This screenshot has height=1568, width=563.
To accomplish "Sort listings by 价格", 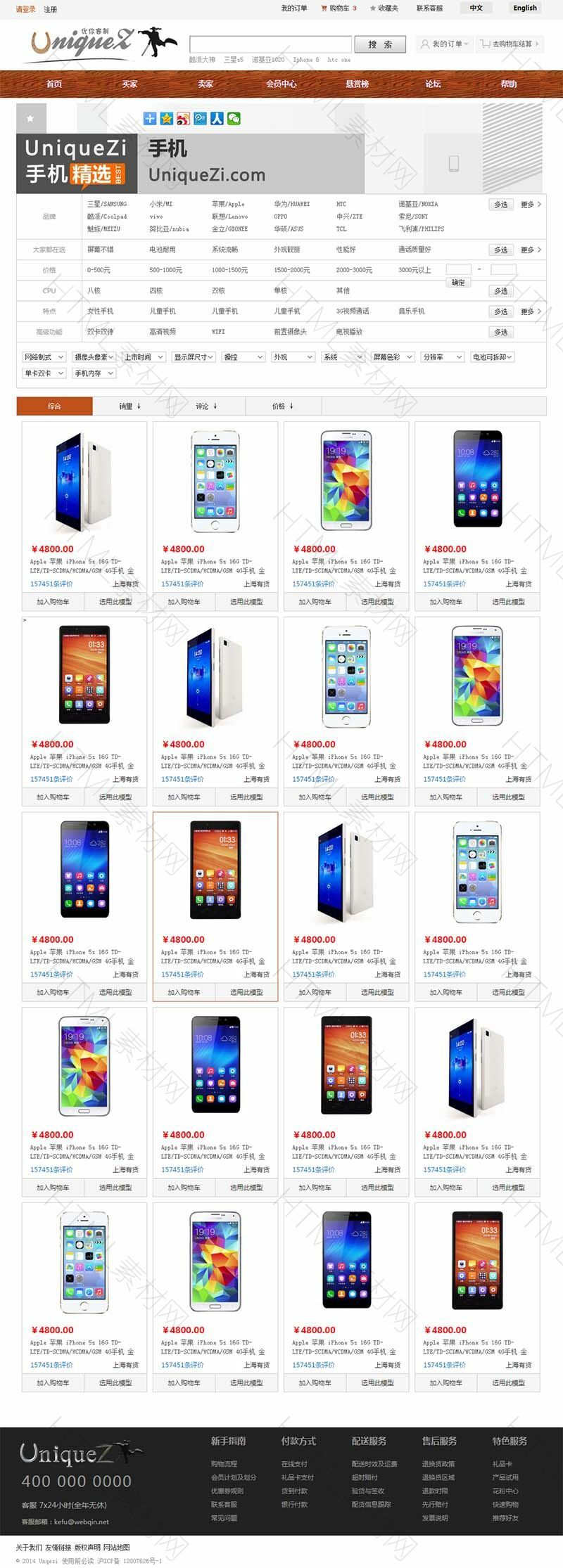I will pos(283,406).
